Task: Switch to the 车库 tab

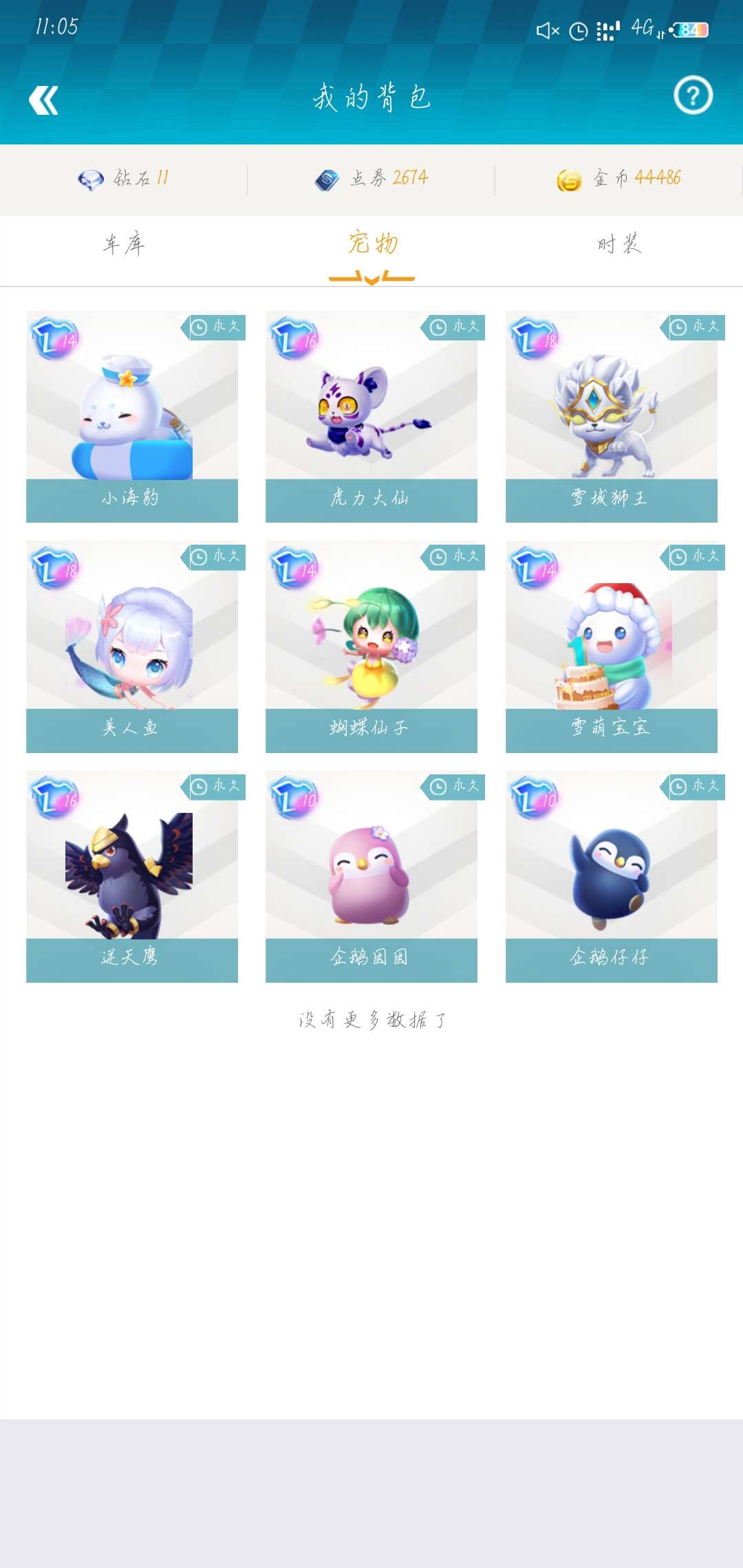Action: tap(124, 244)
